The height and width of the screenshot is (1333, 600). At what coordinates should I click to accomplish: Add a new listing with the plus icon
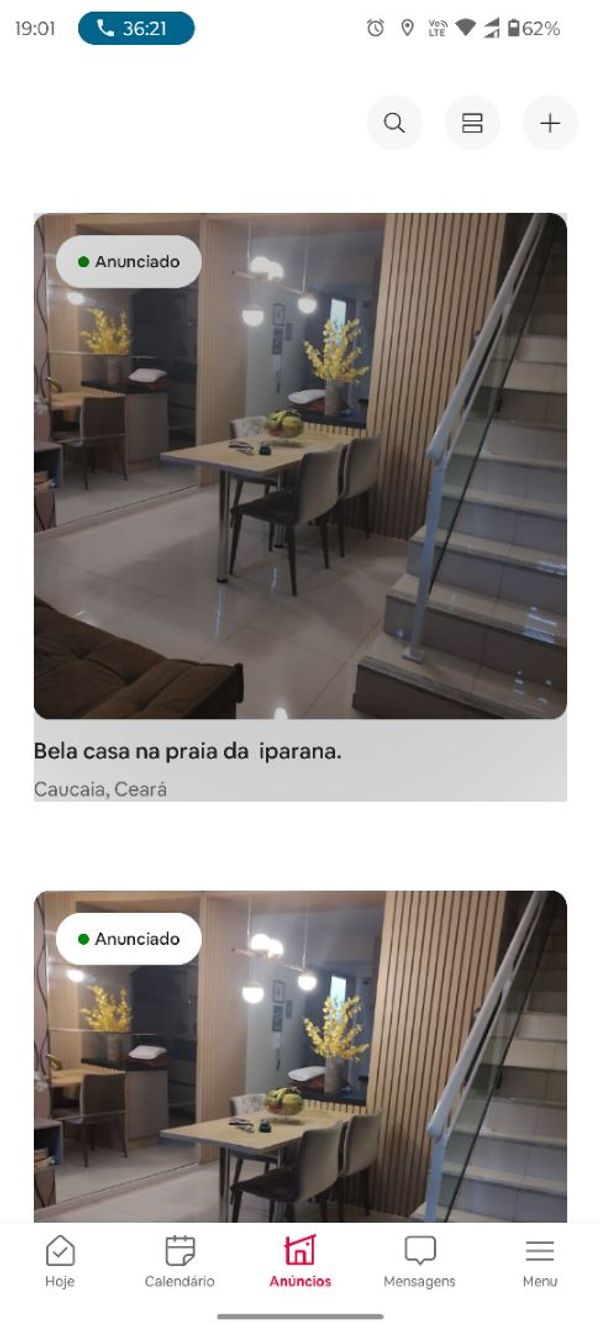[x=550, y=123]
